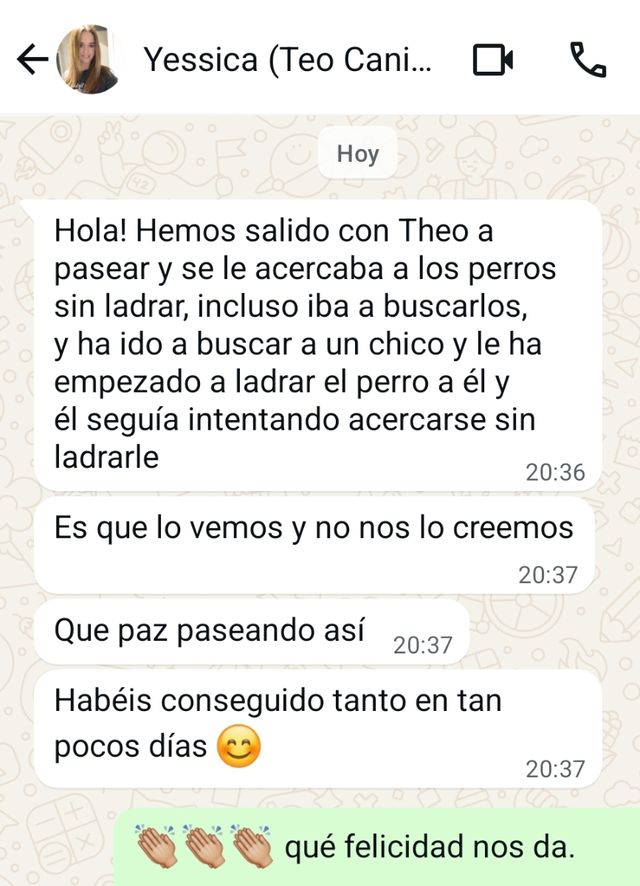The image size is (640, 886).
Task: Open Yessica's profile photo
Action: pyautogui.click(x=89, y=60)
